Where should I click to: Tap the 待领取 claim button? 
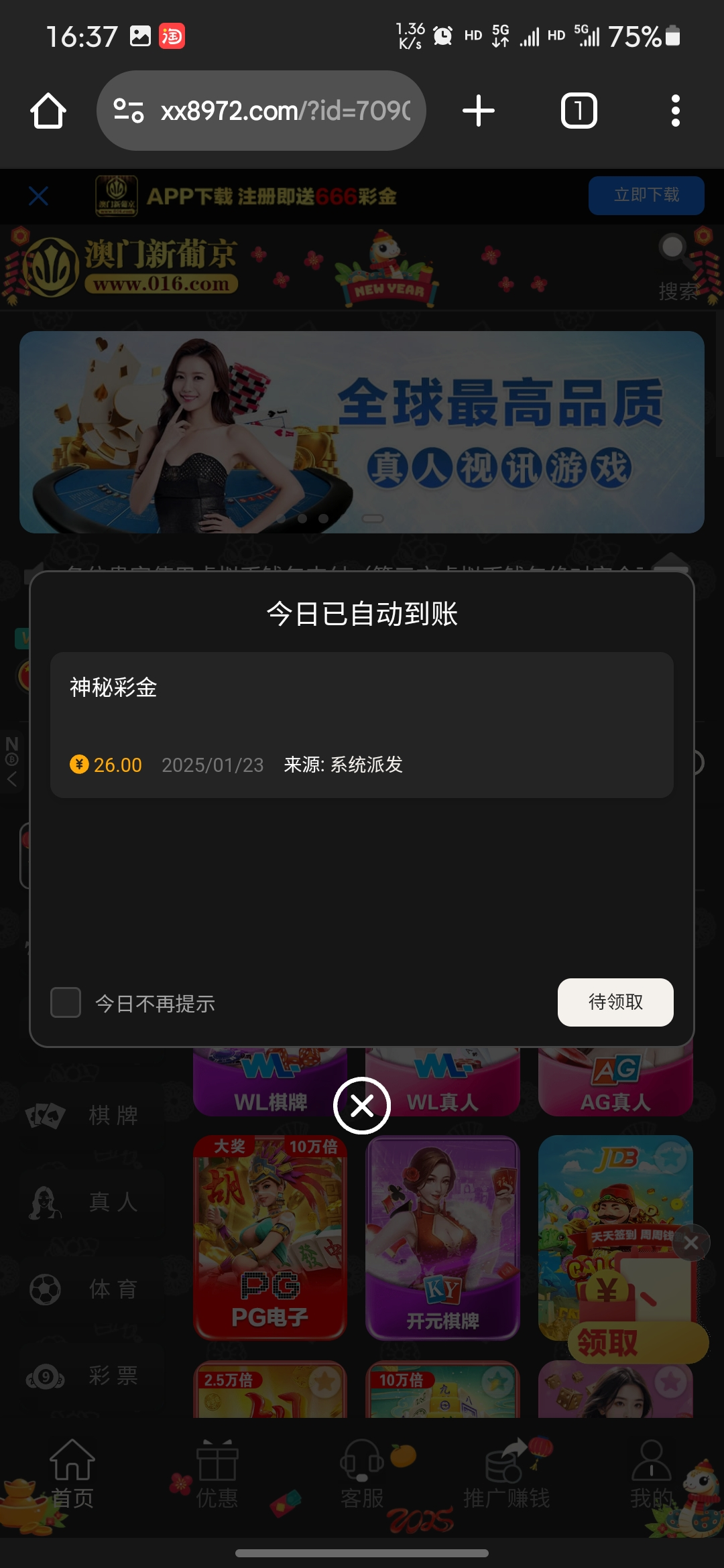(x=615, y=1002)
